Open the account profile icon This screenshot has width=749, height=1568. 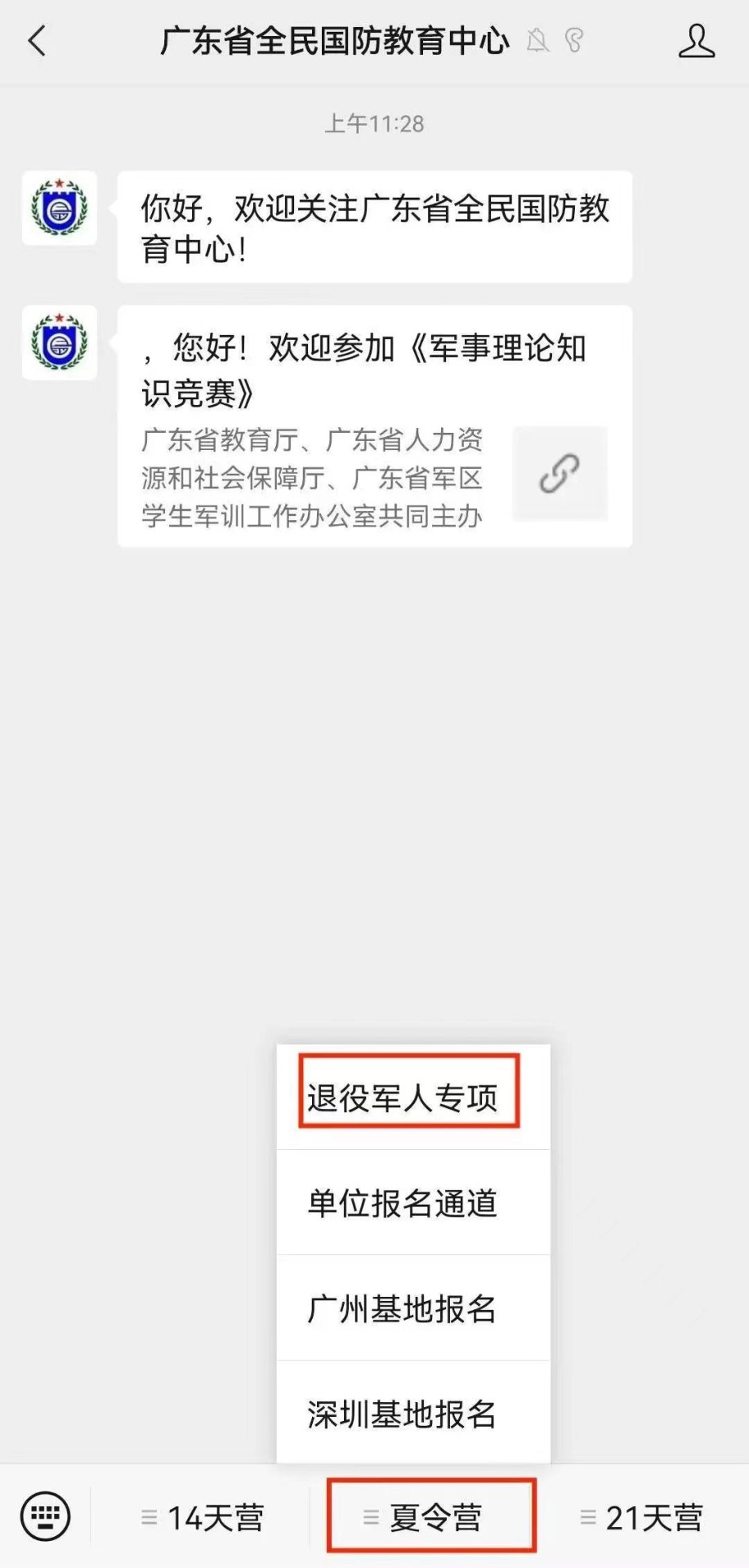(x=696, y=41)
